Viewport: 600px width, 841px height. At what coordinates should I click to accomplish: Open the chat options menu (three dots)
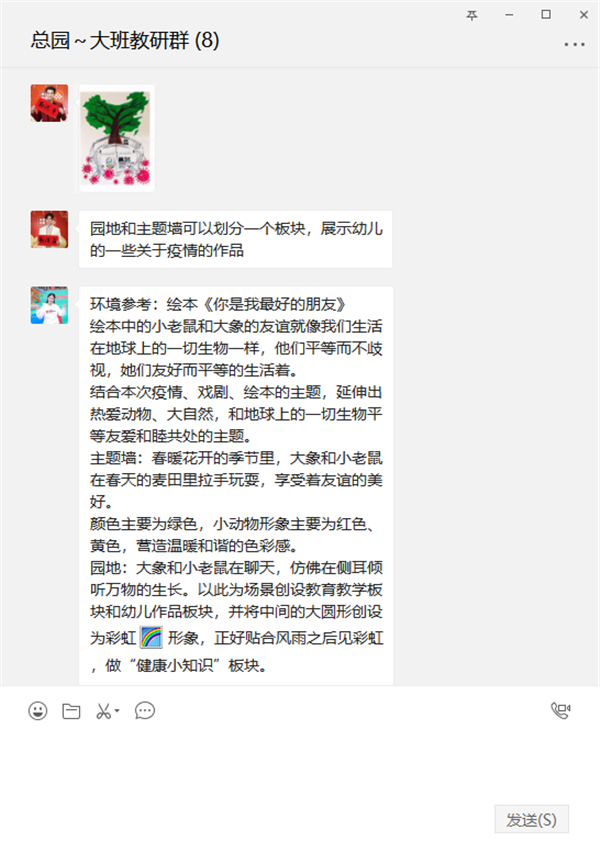(574, 44)
